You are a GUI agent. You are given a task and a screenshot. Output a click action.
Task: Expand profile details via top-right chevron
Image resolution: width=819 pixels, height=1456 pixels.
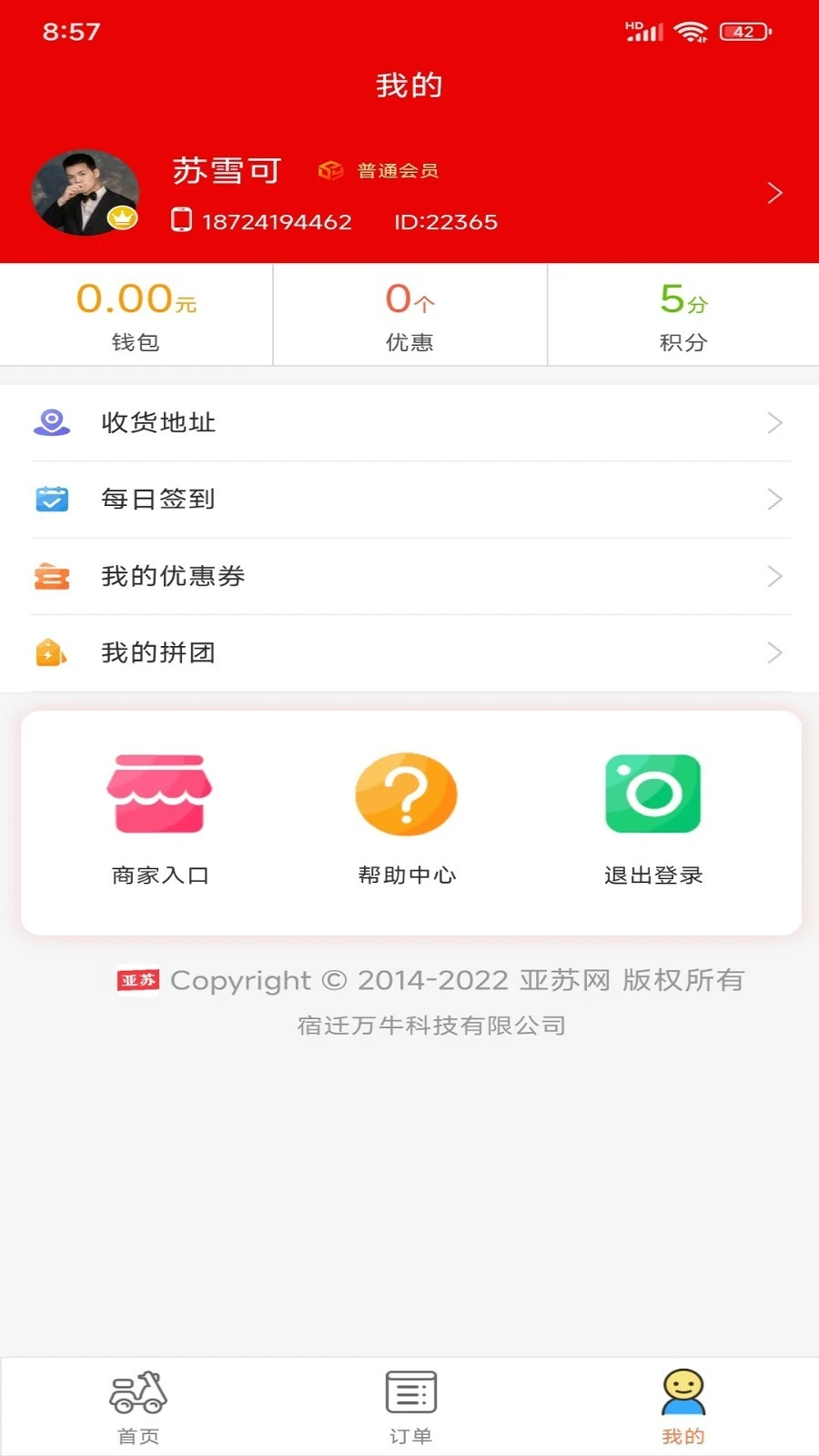pos(774,193)
